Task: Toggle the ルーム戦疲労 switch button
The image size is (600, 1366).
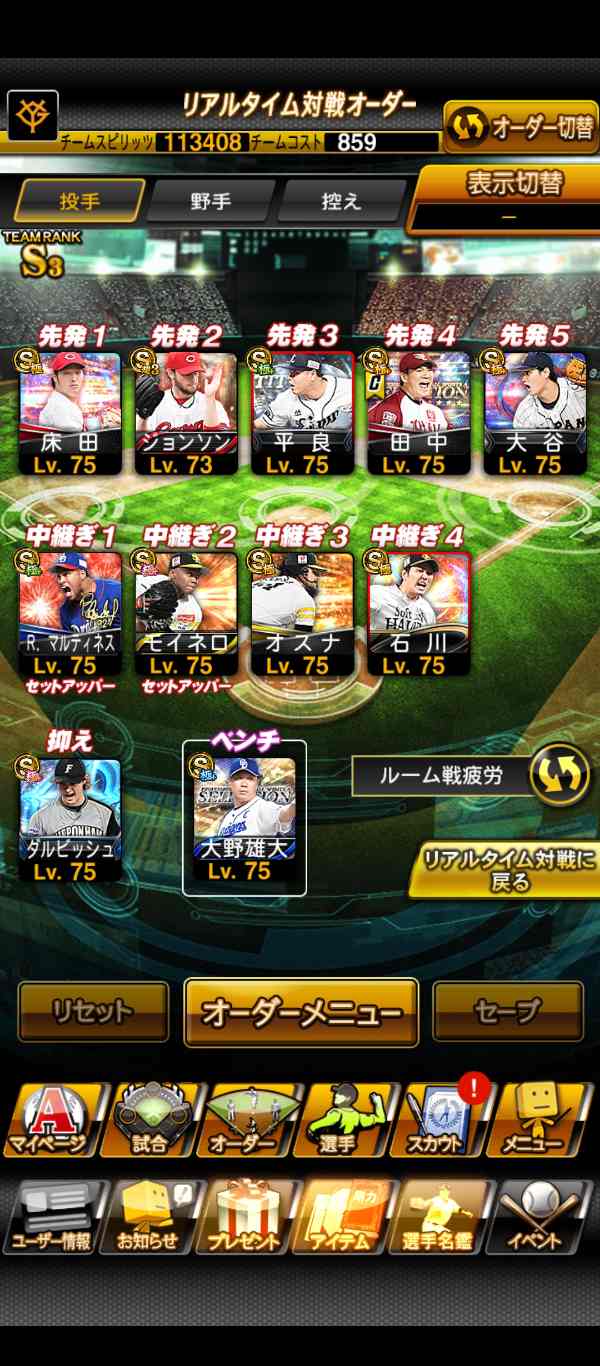Action: tap(560, 775)
